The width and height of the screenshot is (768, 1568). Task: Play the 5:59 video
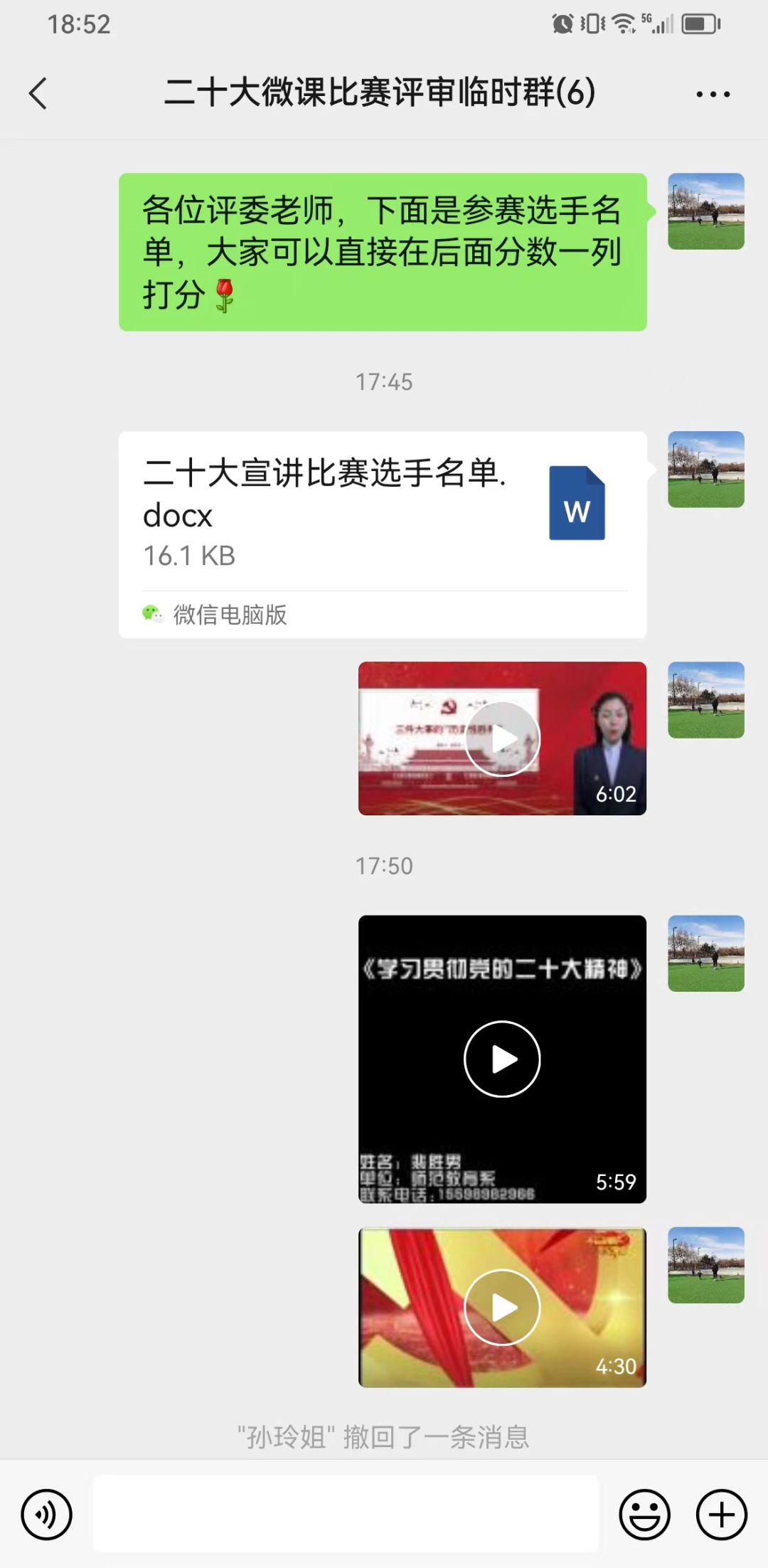click(x=502, y=1059)
